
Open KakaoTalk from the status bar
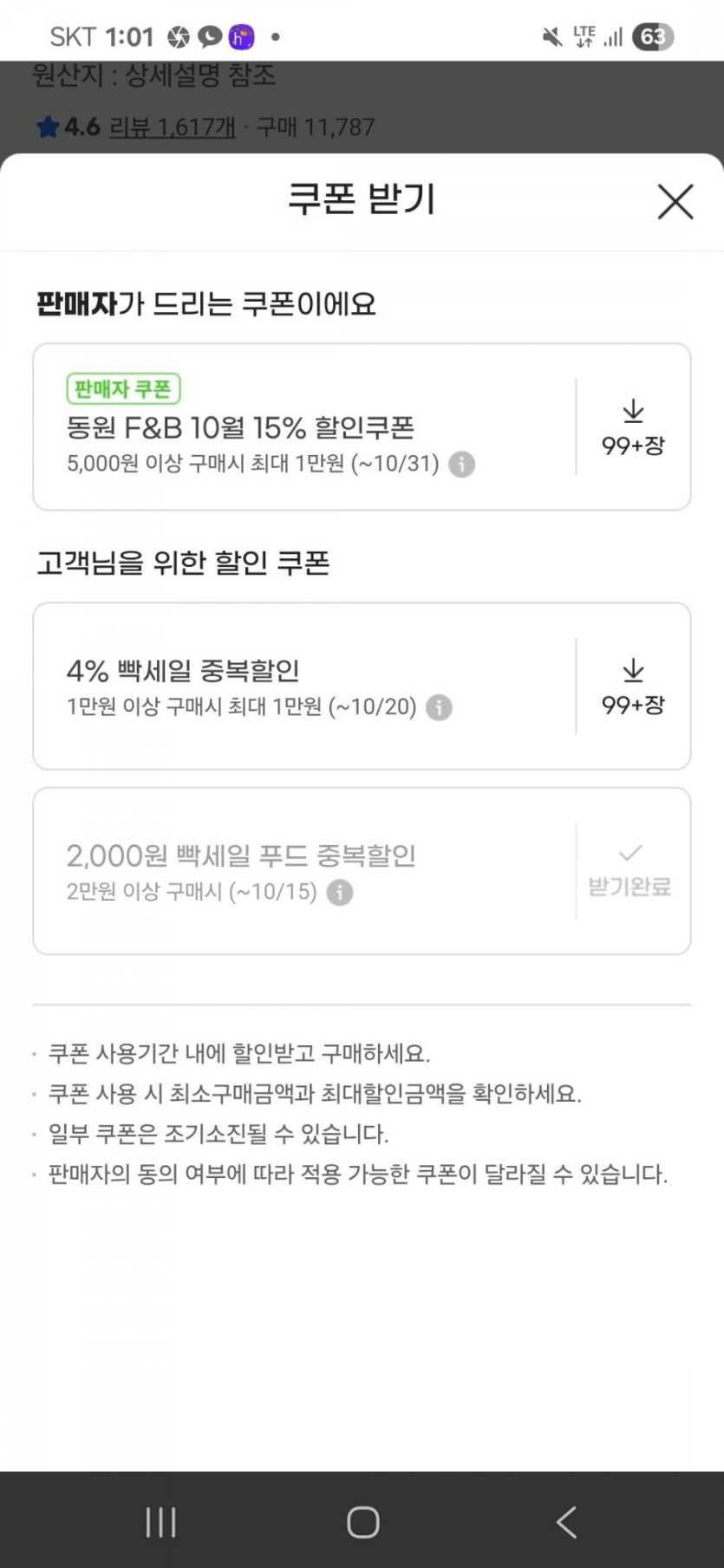pos(208,36)
